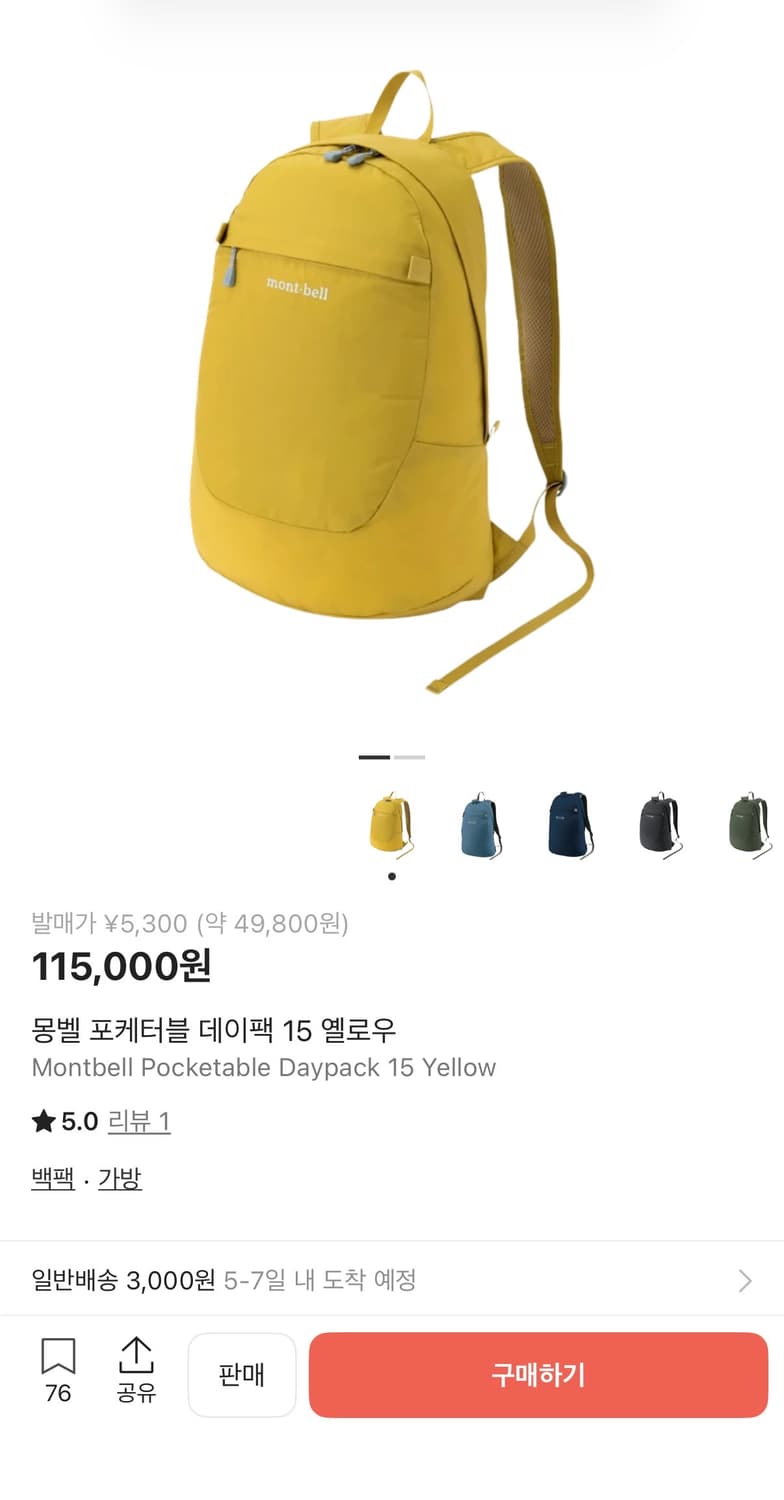The width and height of the screenshot is (784, 1500).
Task: Tap the 구매하기 purchase button
Action: [x=537, y=1373]
